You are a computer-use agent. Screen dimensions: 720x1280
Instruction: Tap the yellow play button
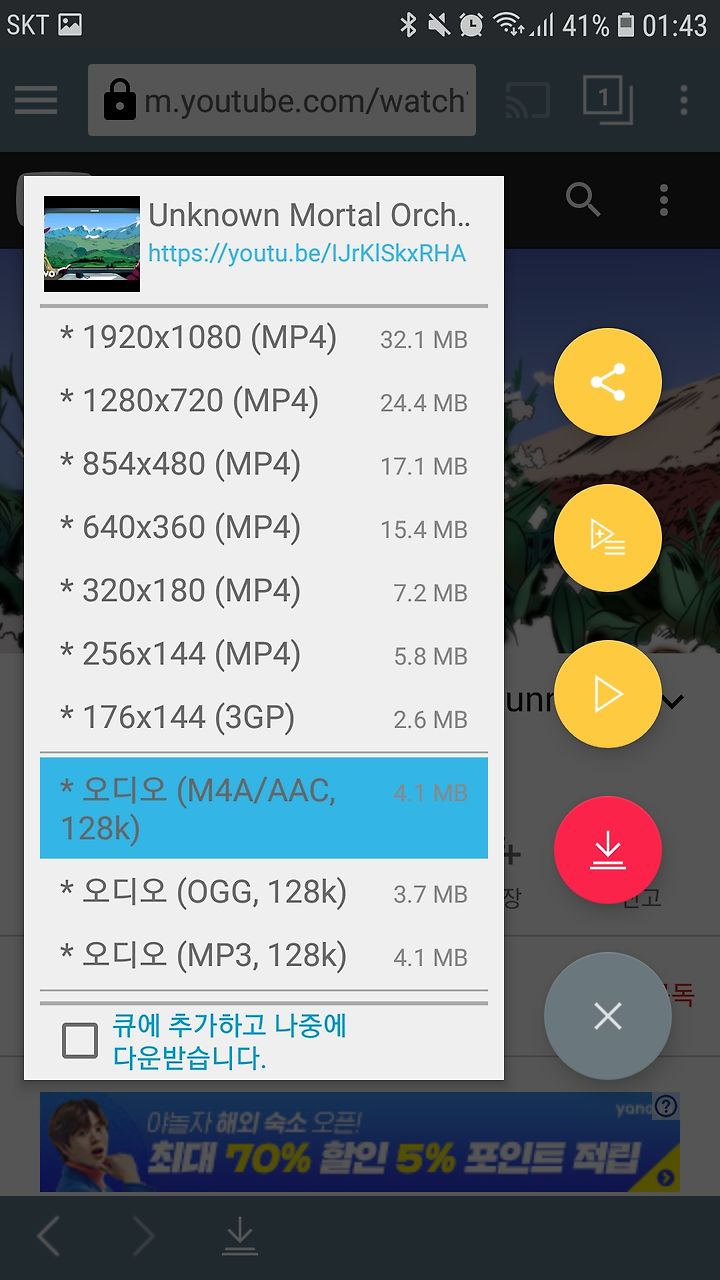608,694
